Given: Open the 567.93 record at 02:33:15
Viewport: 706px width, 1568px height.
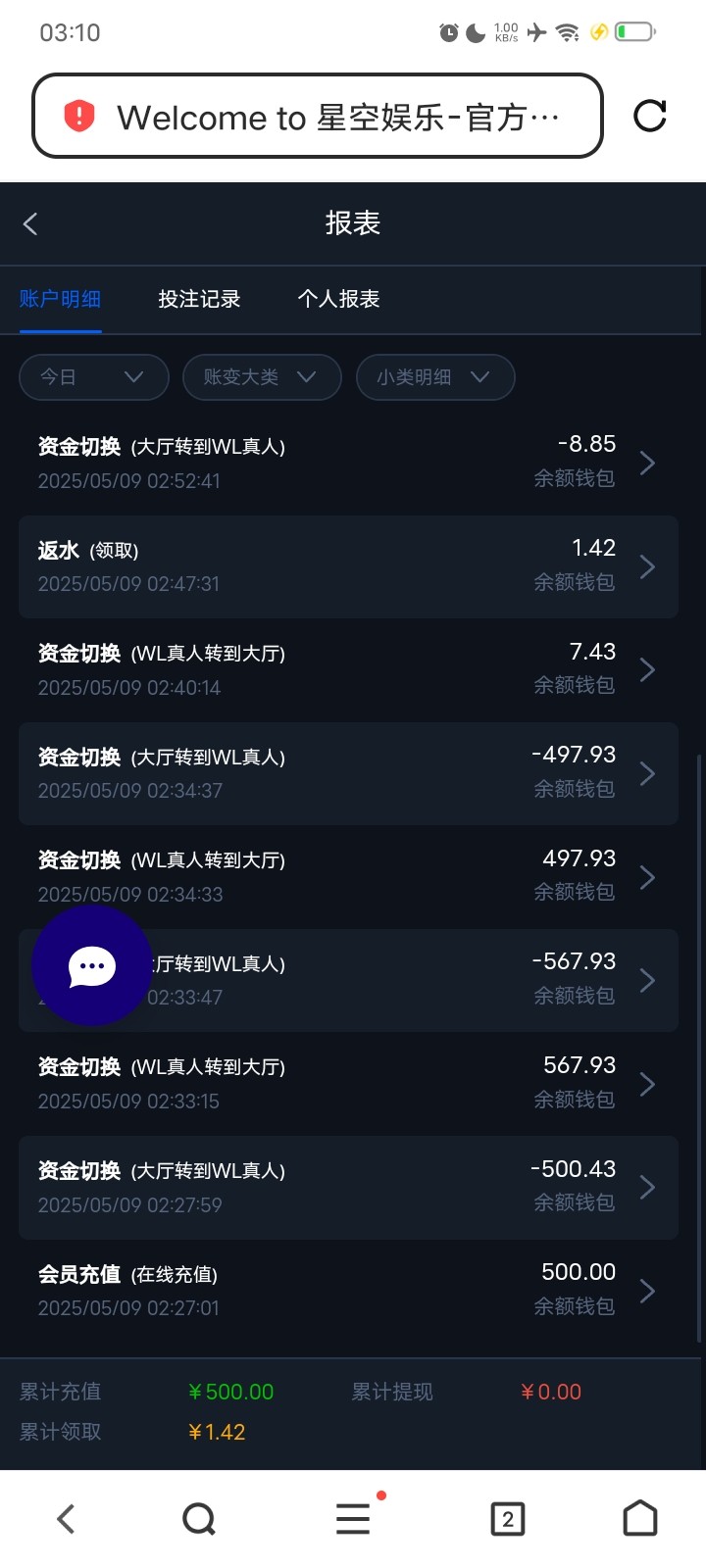Looking at the screenshot, I should (348, 1083).
